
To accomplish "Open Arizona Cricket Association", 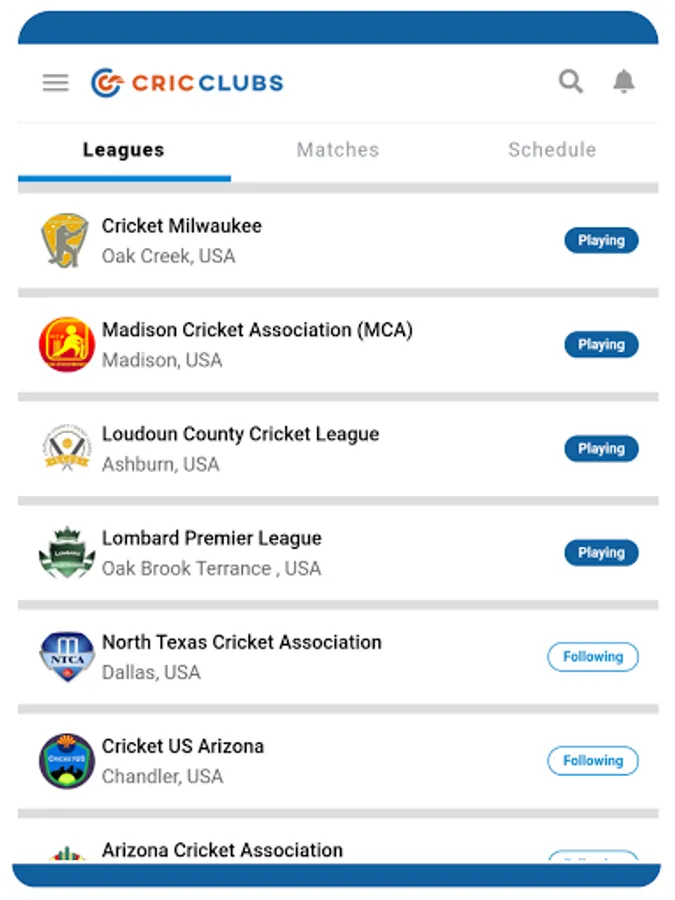I will coord(222,851).
